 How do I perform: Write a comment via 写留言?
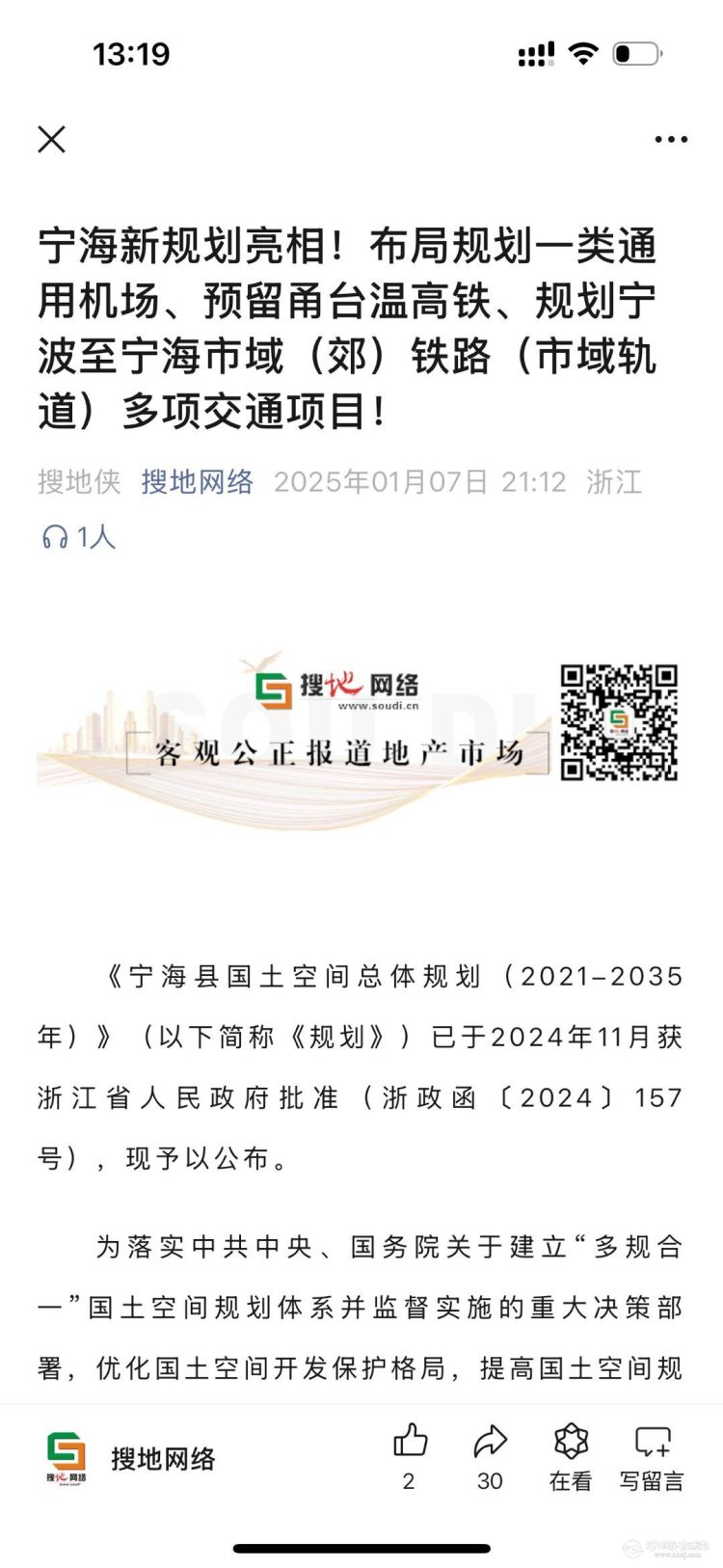(x=652, y=1442)
